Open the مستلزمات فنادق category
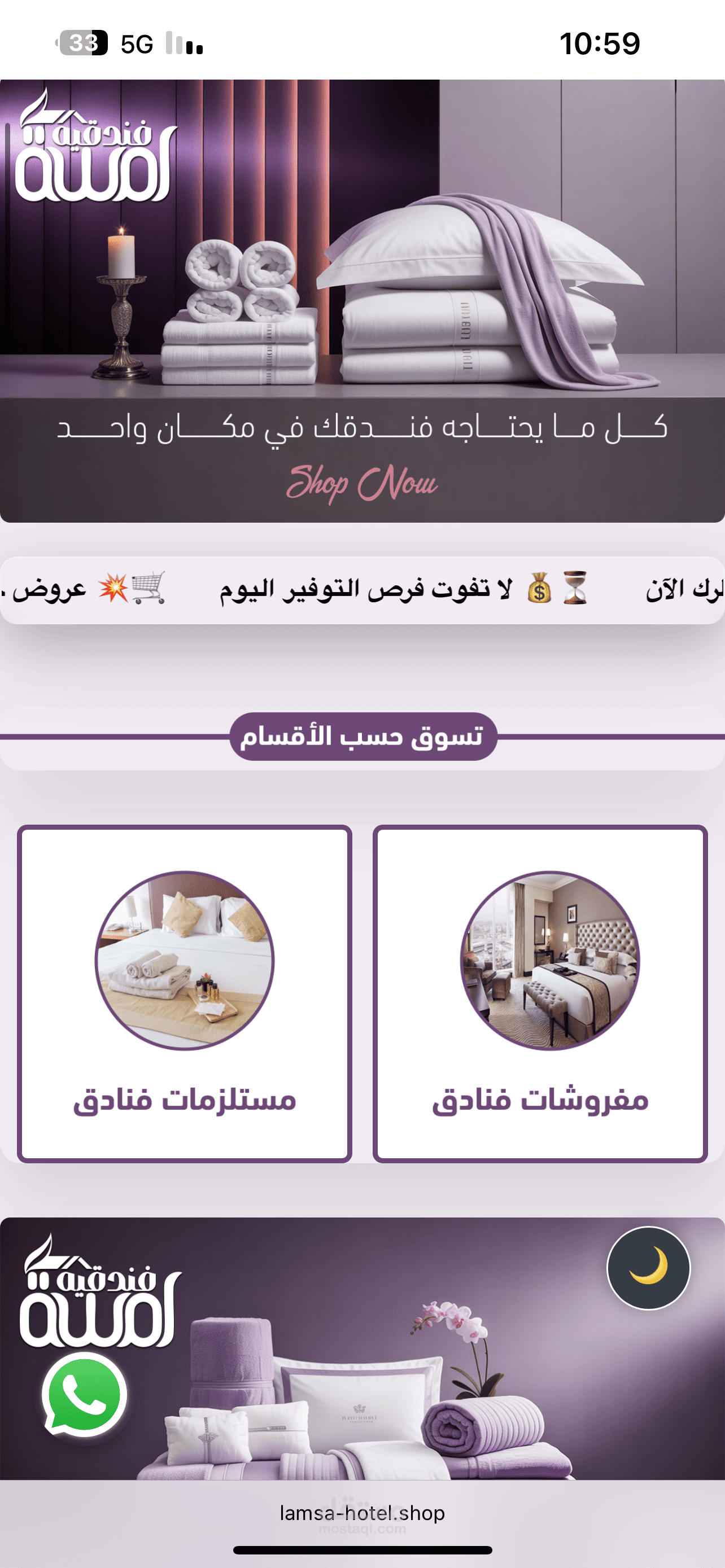725x1568 pixels. coord(185,993)
